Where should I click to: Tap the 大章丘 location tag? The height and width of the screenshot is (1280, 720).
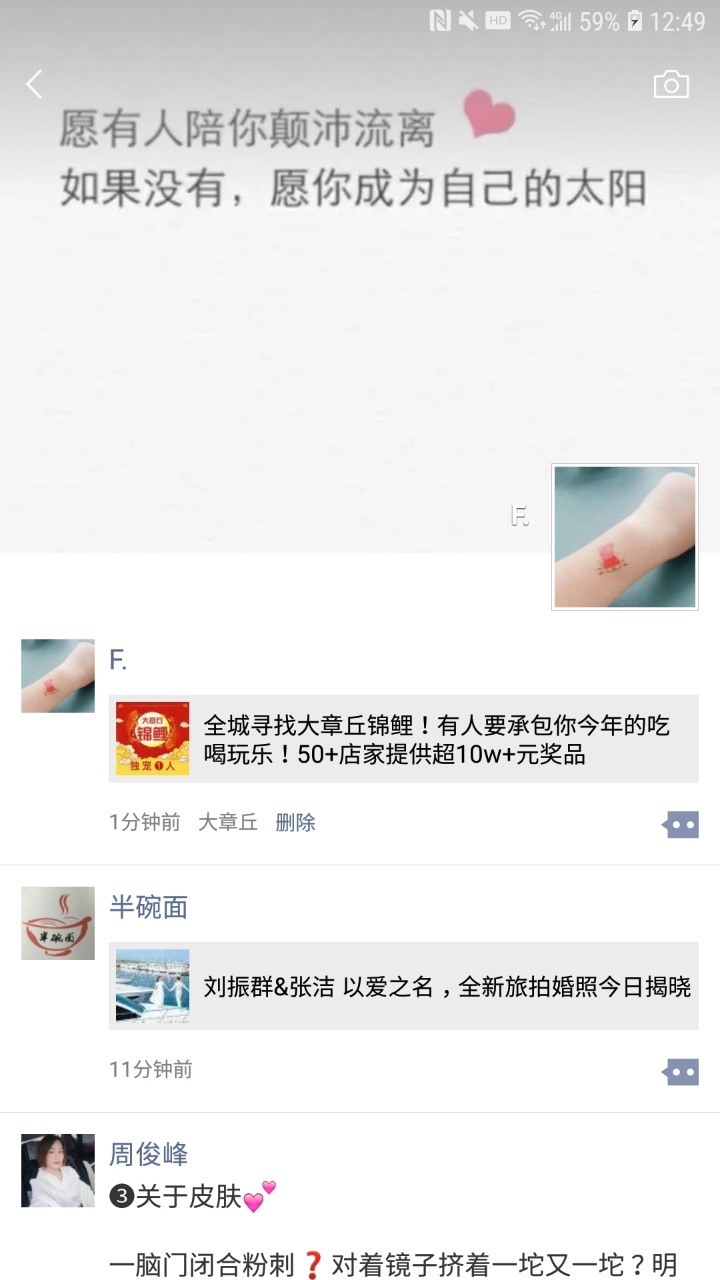point(227,822)
